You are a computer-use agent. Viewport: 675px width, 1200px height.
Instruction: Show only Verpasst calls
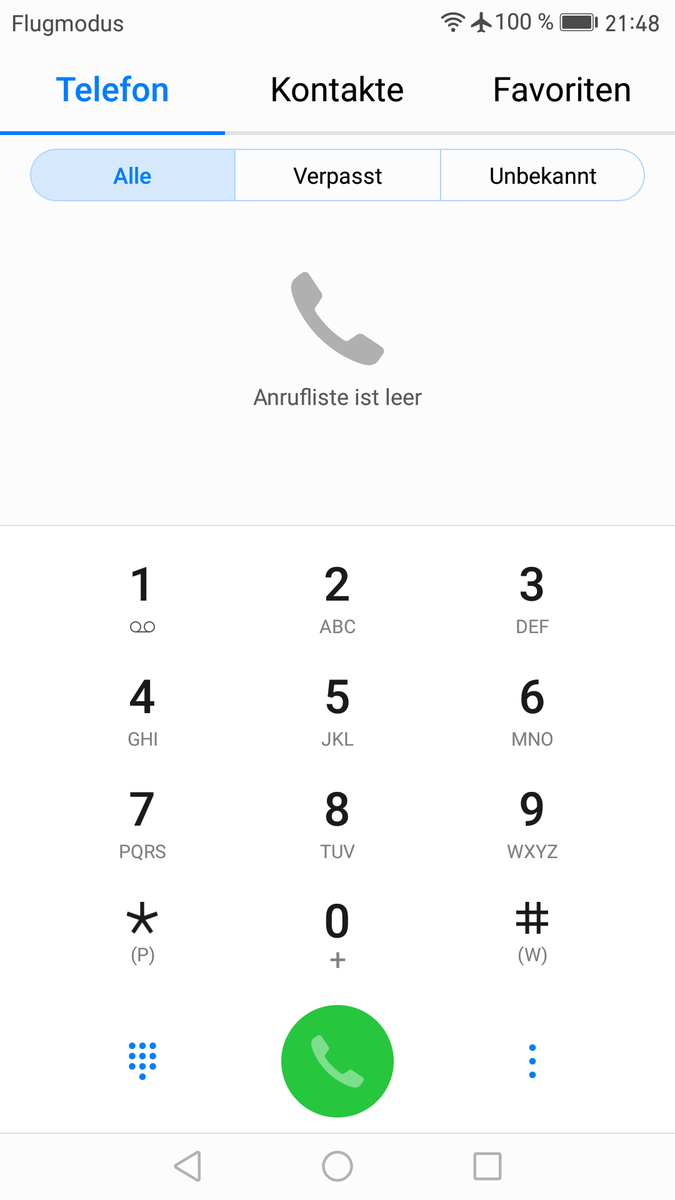pos(338,176)
